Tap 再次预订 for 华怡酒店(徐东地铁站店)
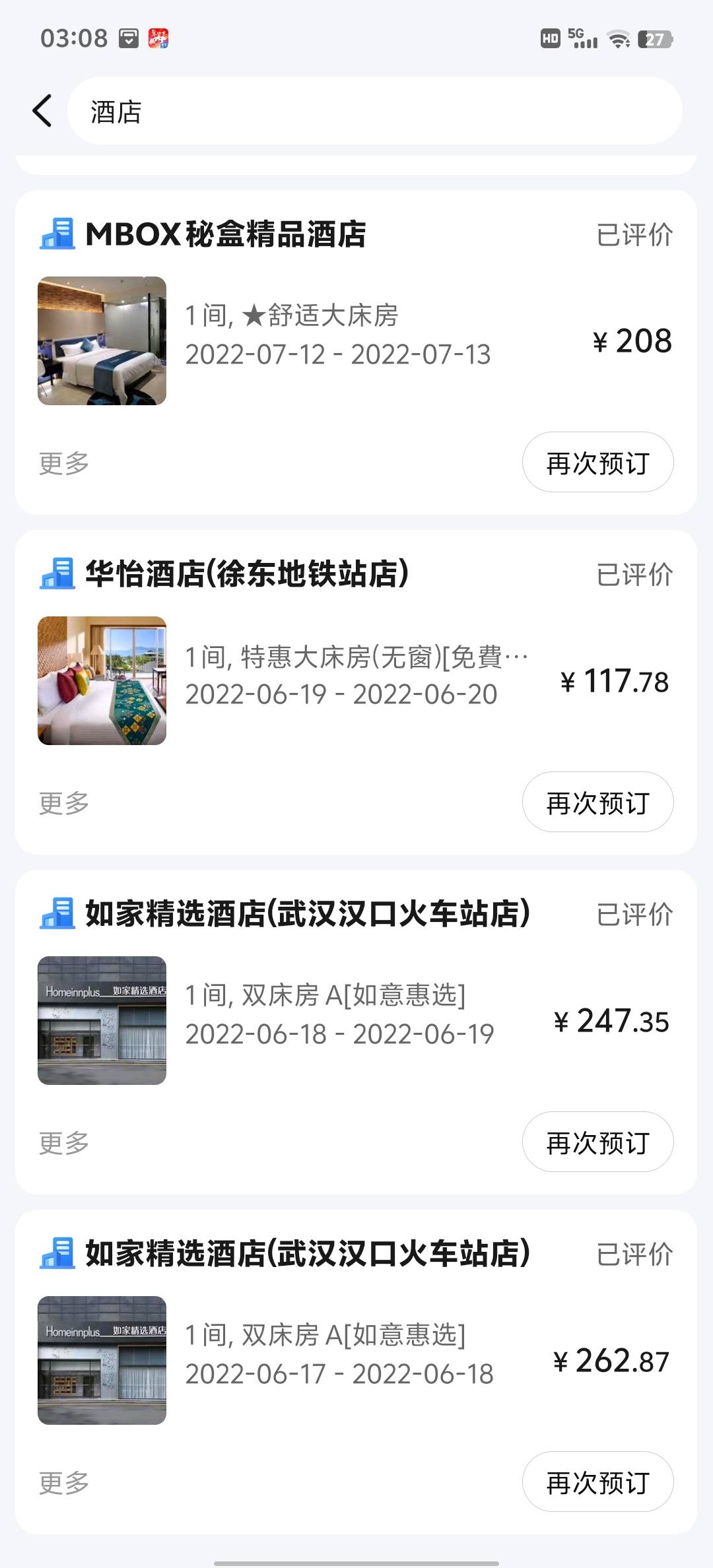Image resolution: width=713 pixels, height=1568 pixels. point(597,802)
